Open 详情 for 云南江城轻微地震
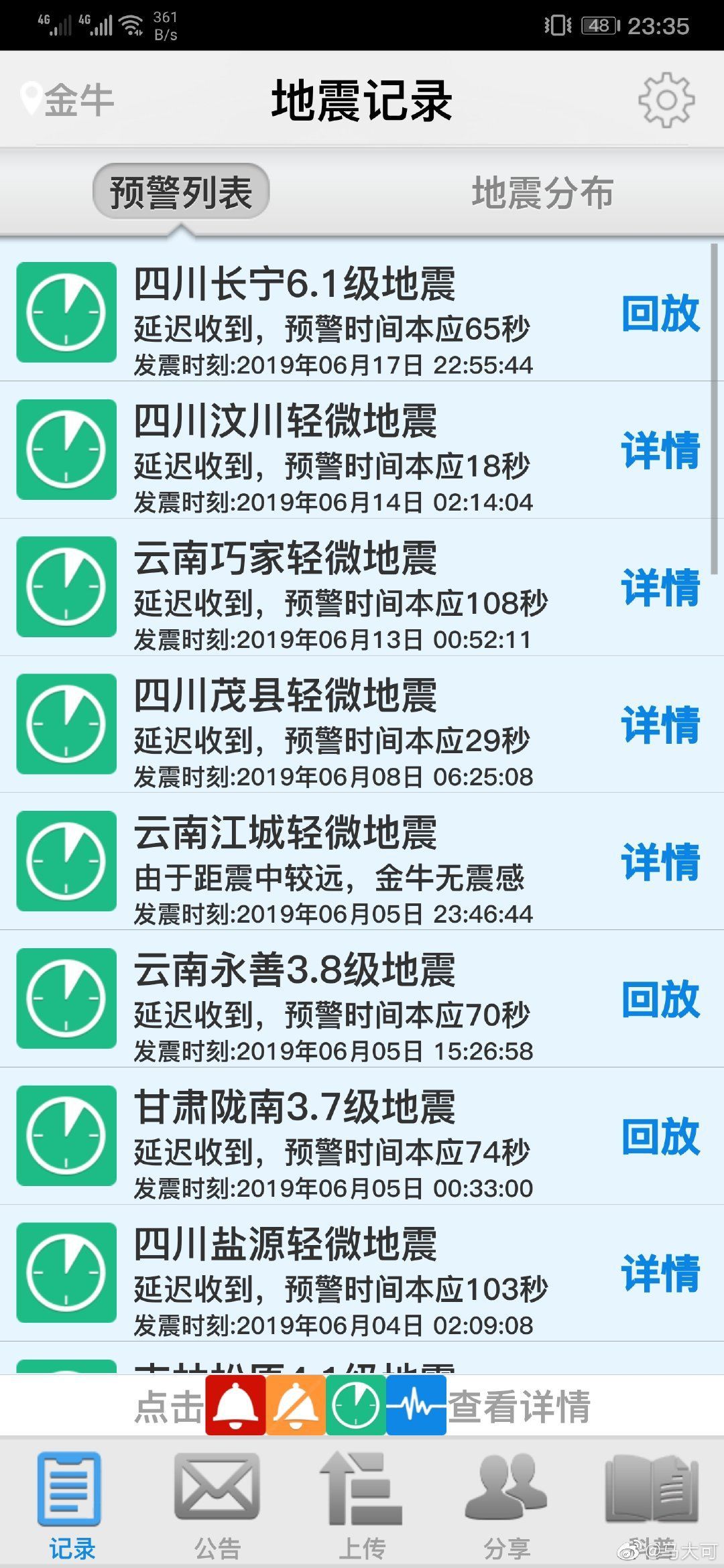Screen dimensions: 724x1568 tap(660, 862)
